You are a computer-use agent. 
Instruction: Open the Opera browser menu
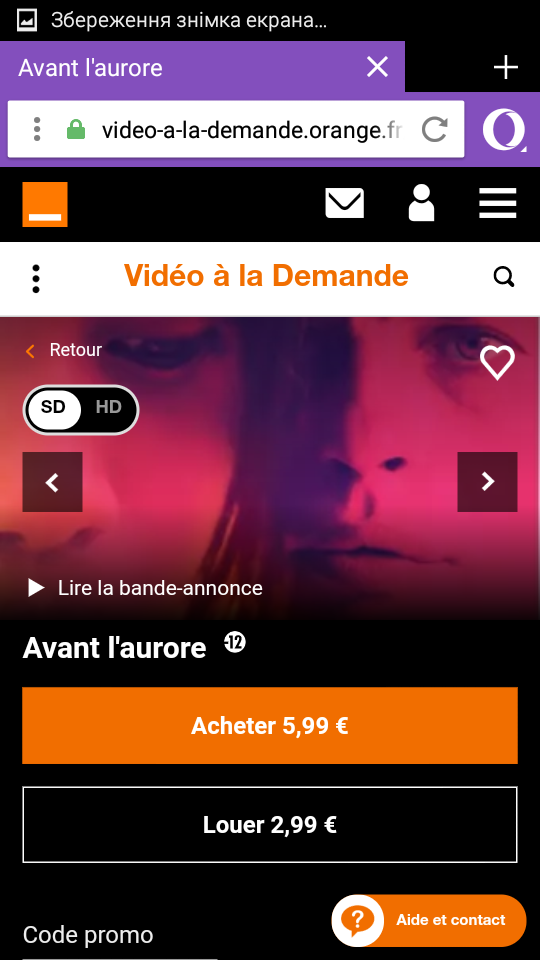(x=503, y=130)
